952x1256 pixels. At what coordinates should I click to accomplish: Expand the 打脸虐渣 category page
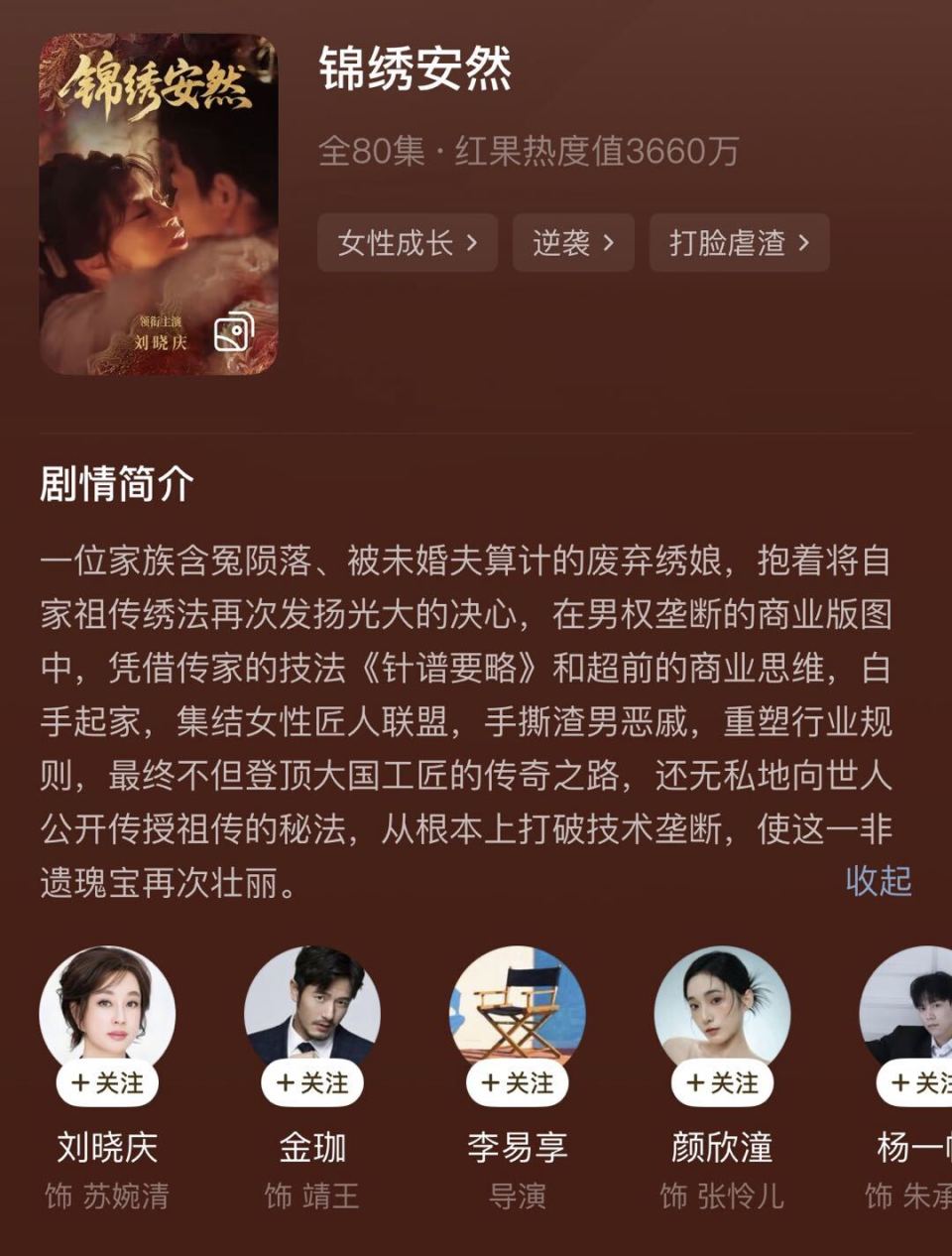pyautogui.click(x=739, y=243)
